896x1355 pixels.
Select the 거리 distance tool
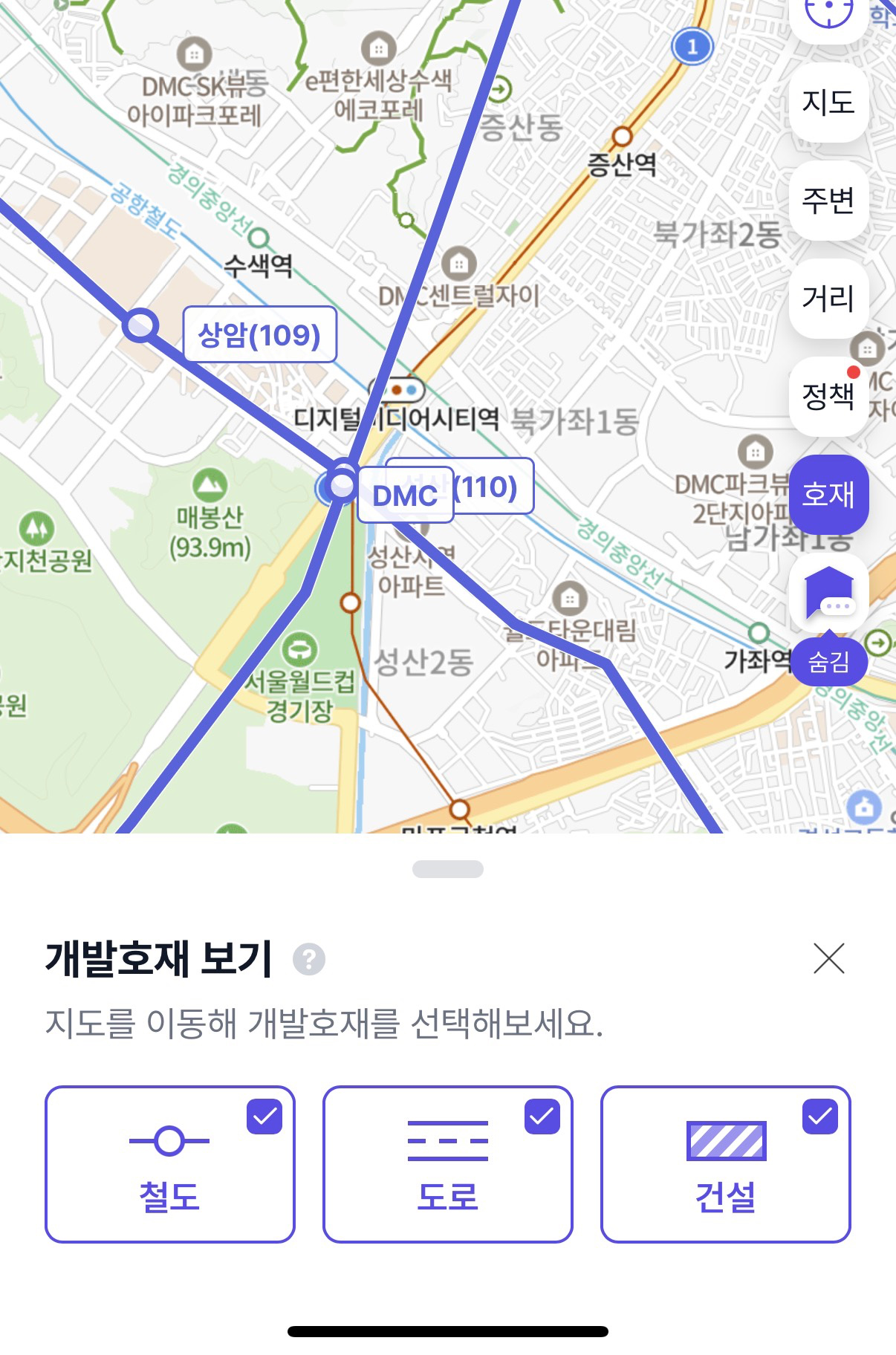[x=828, y=299]
